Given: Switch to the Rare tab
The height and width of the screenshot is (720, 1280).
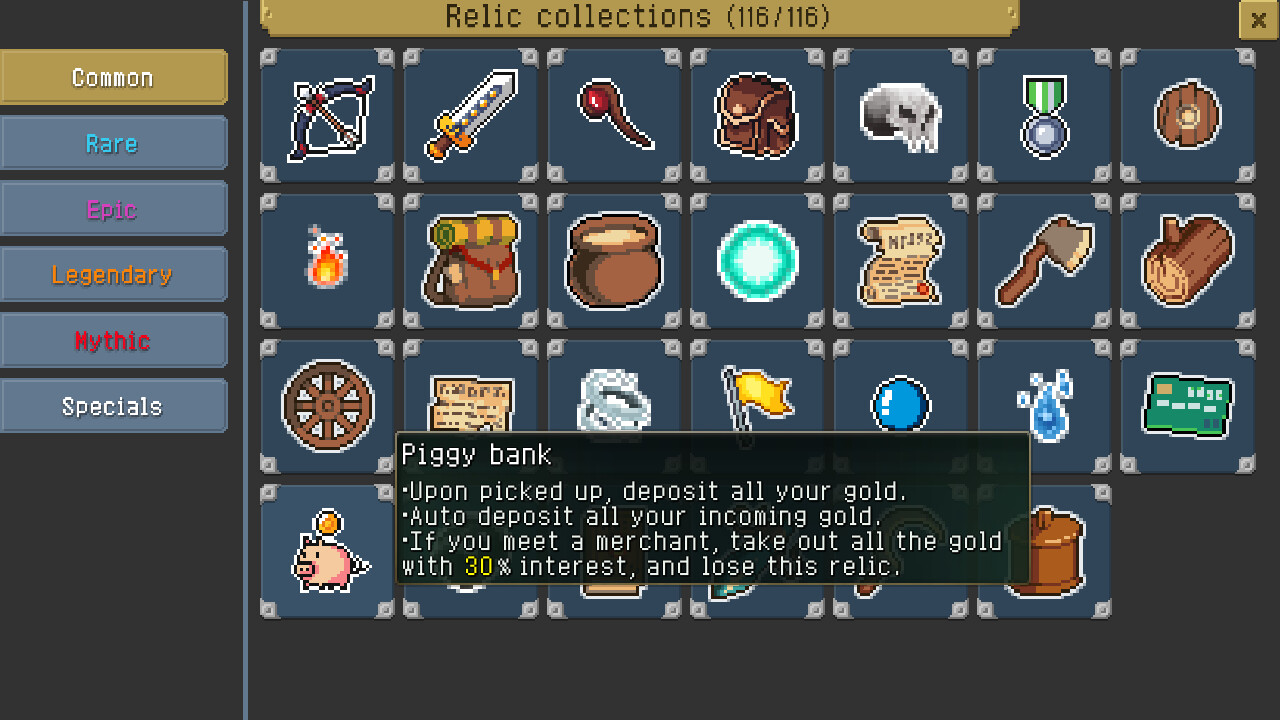Looking at the screenshot, I should 113,144.
